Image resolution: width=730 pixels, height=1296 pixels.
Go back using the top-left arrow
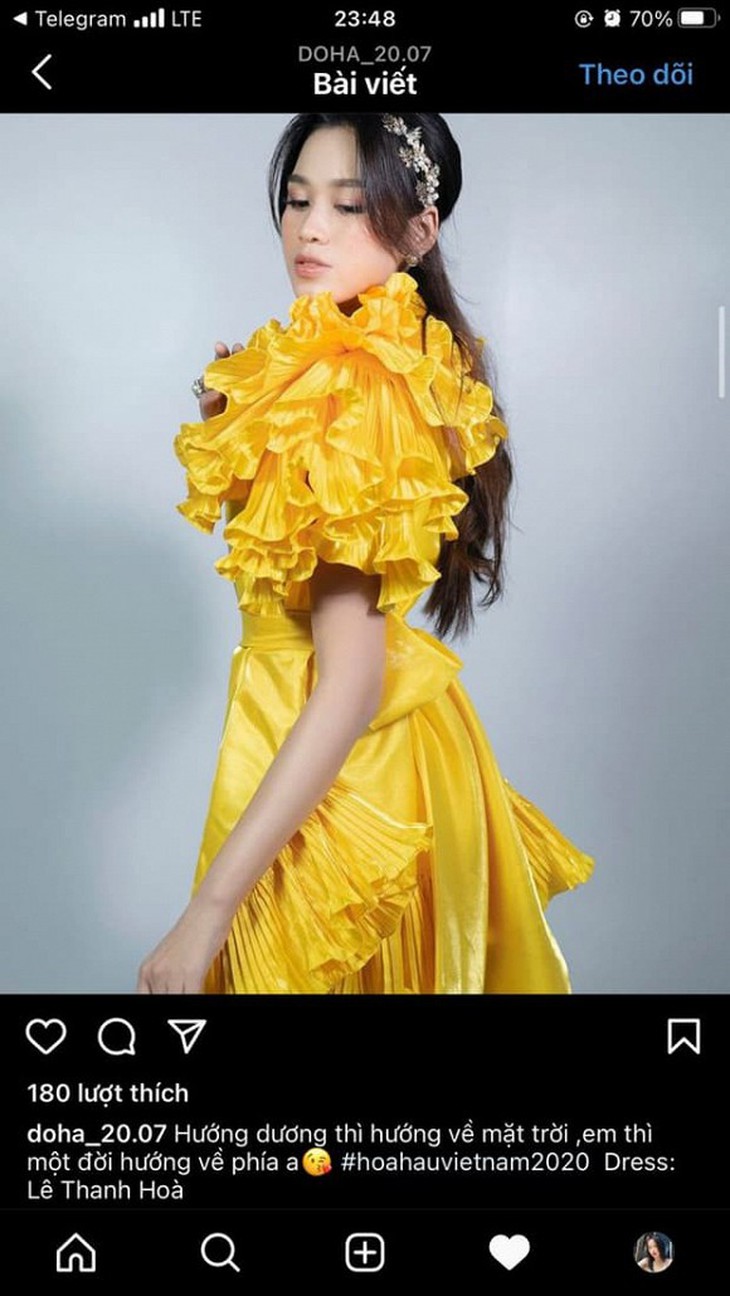(42, 72)
